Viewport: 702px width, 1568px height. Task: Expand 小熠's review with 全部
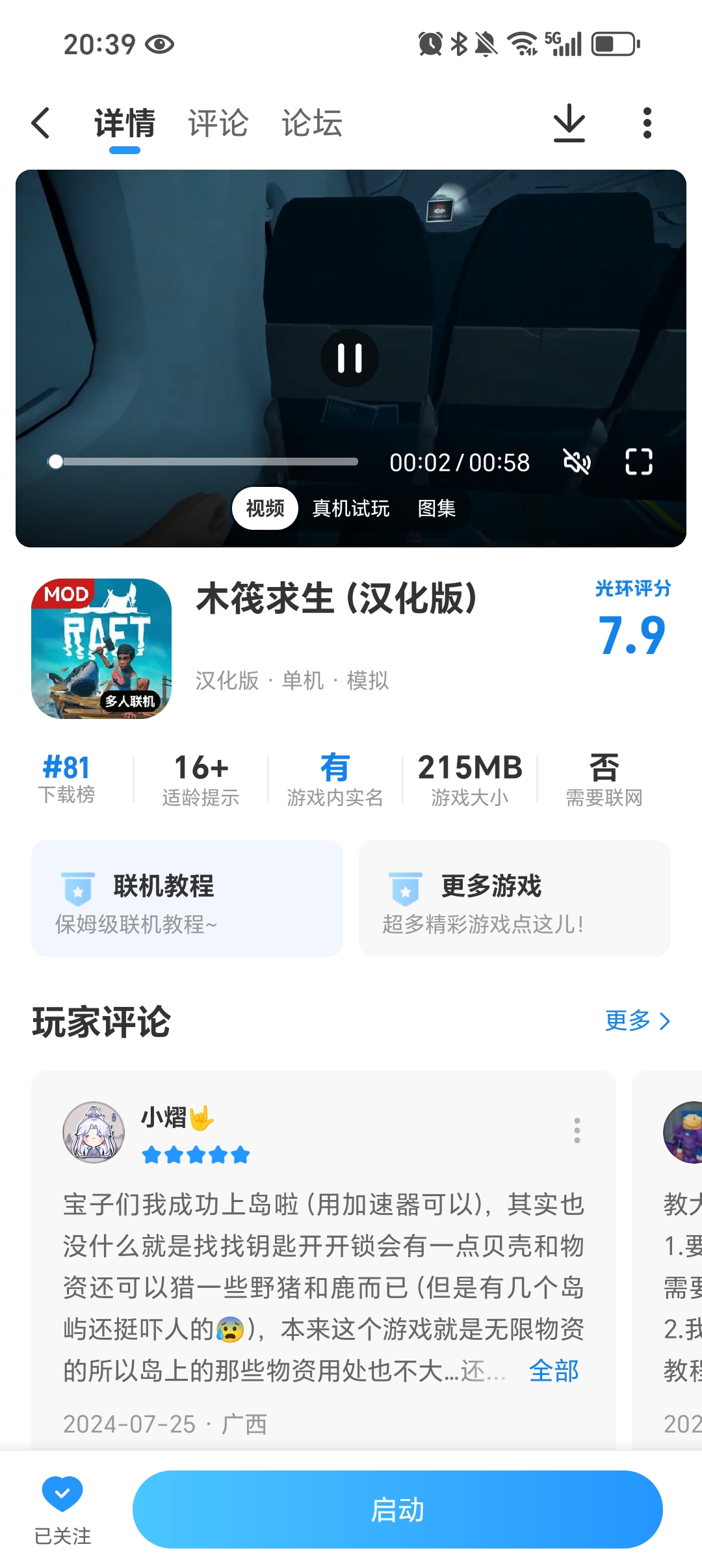[554, 1371]
